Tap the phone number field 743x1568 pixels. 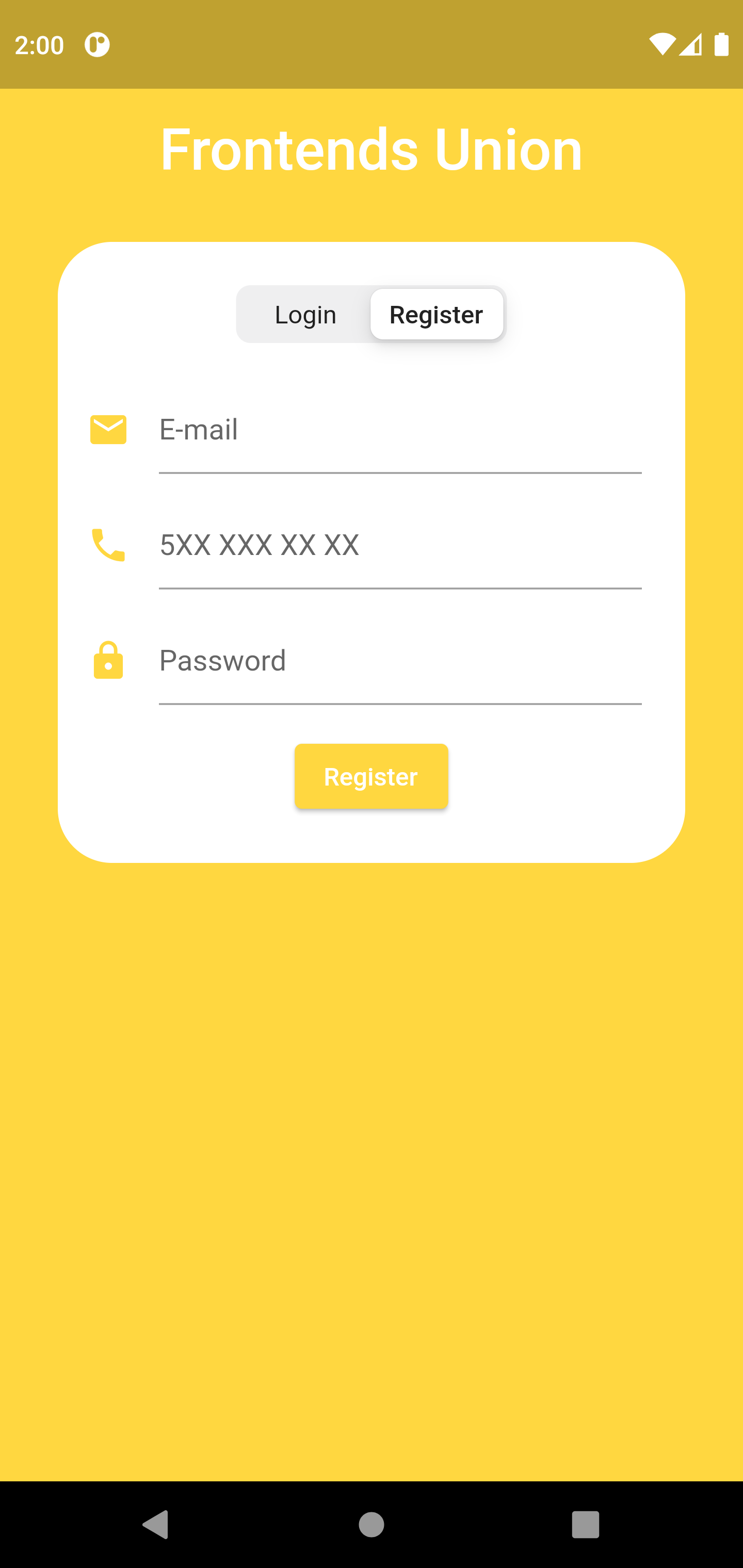pyautogui.click(x=399, y=545)
